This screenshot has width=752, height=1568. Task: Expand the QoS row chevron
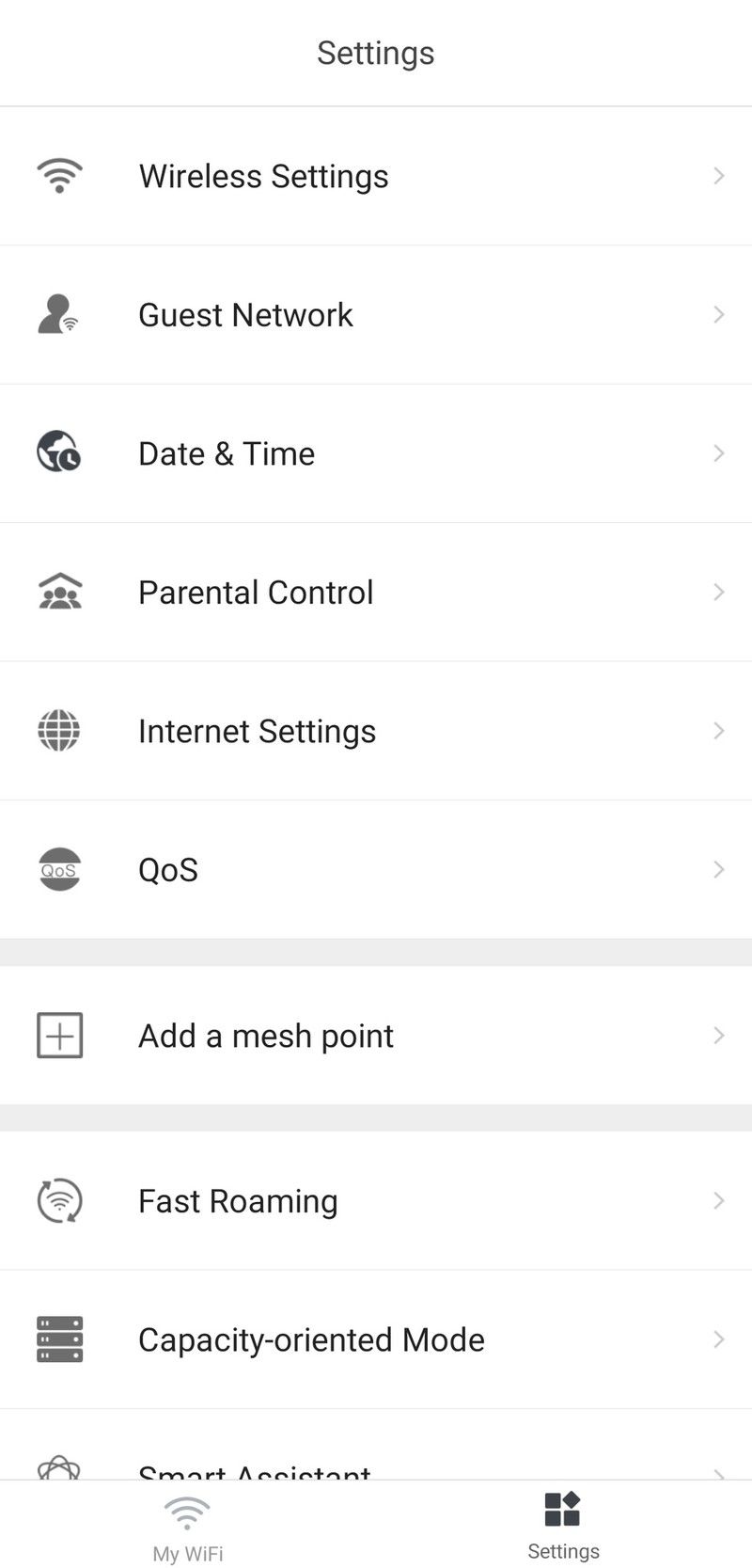click(x=719, y=869)
